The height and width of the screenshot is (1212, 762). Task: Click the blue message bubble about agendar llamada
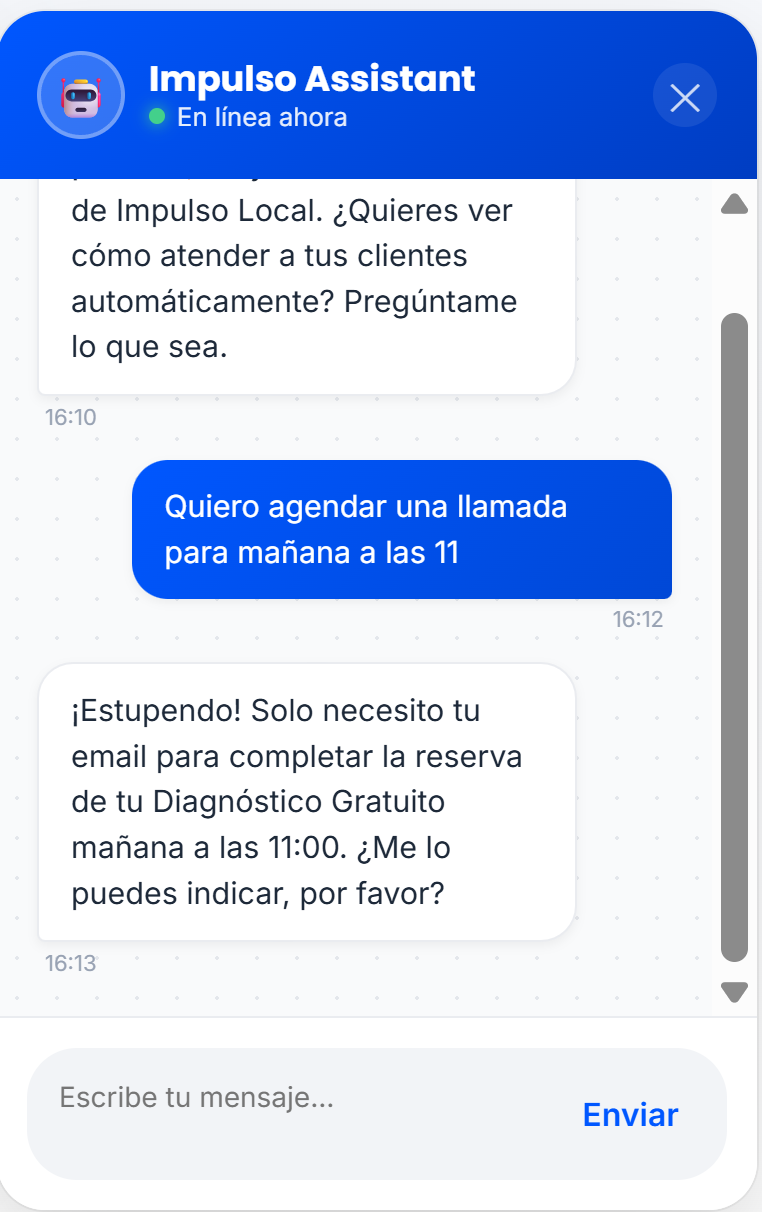401,529
